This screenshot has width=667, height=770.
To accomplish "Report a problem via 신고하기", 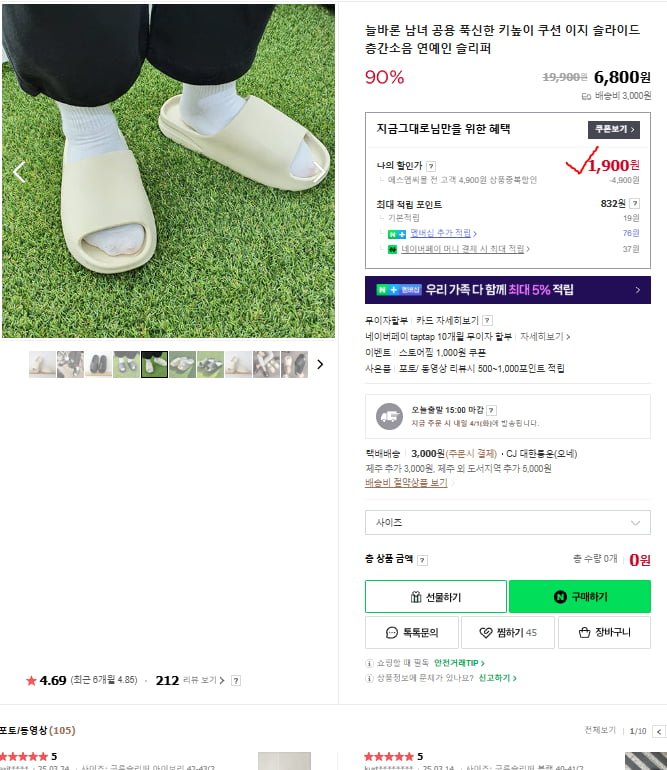I will click(497, 678).
